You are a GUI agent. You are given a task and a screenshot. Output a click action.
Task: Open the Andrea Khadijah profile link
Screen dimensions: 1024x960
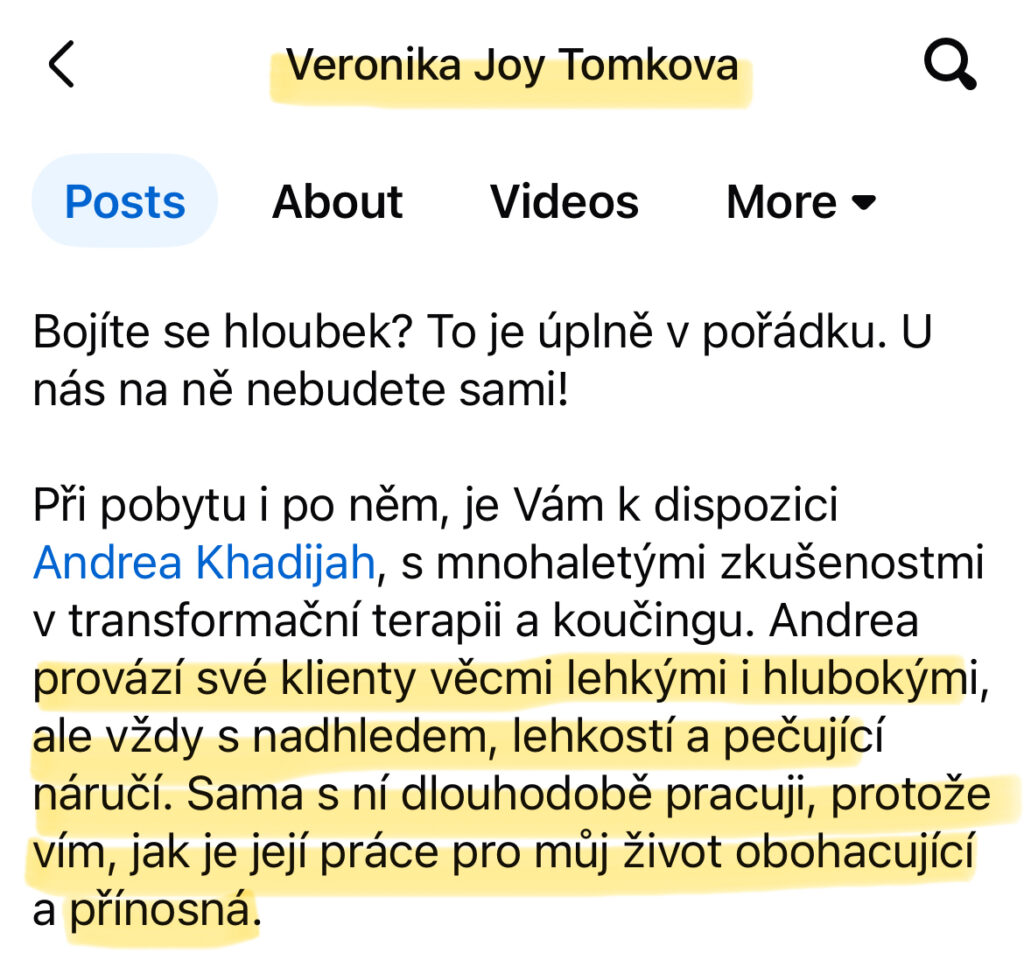204,564
